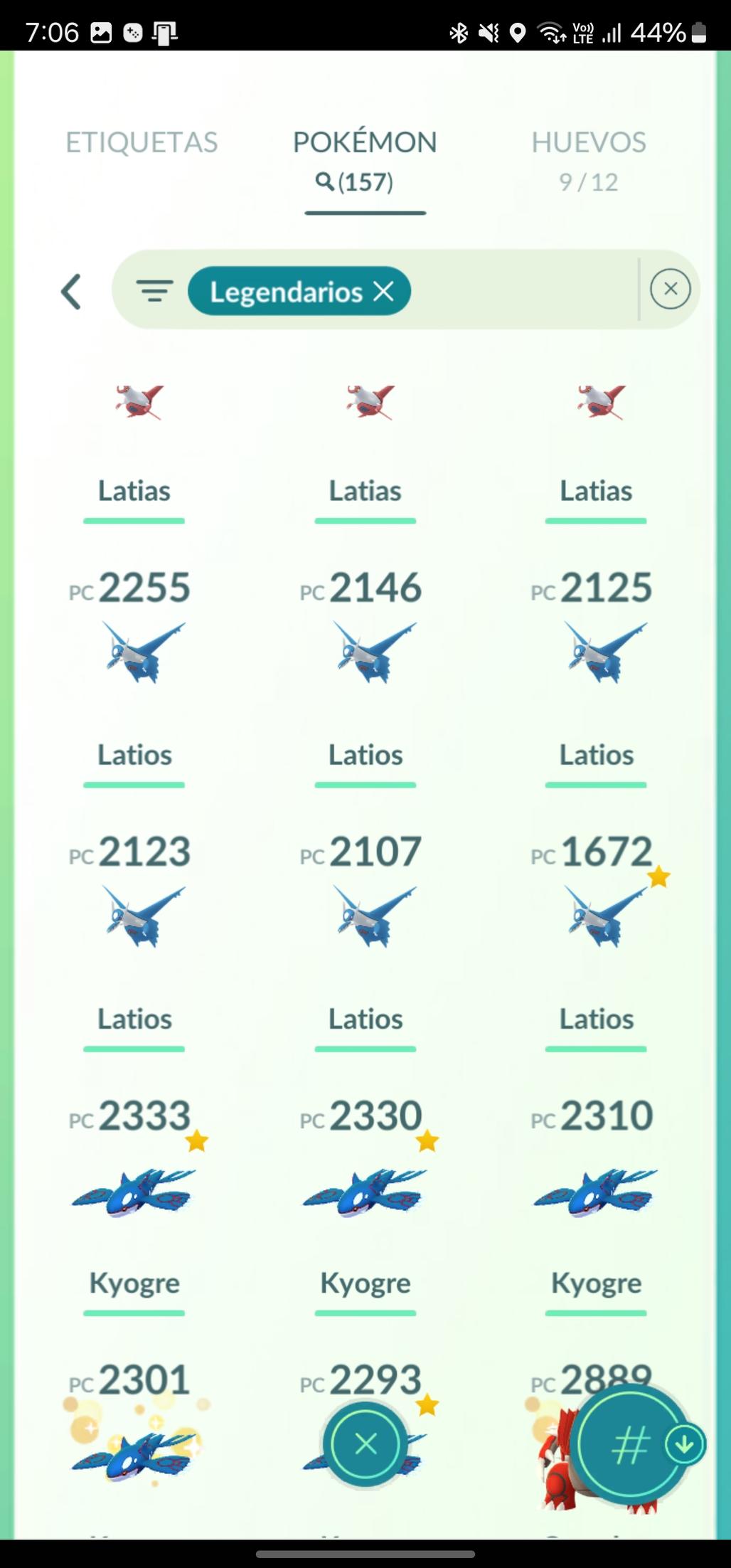Tap the search field next to Legendarios
The width and height of the screenshot is (731, 1568).
click(x=523, y=291)
